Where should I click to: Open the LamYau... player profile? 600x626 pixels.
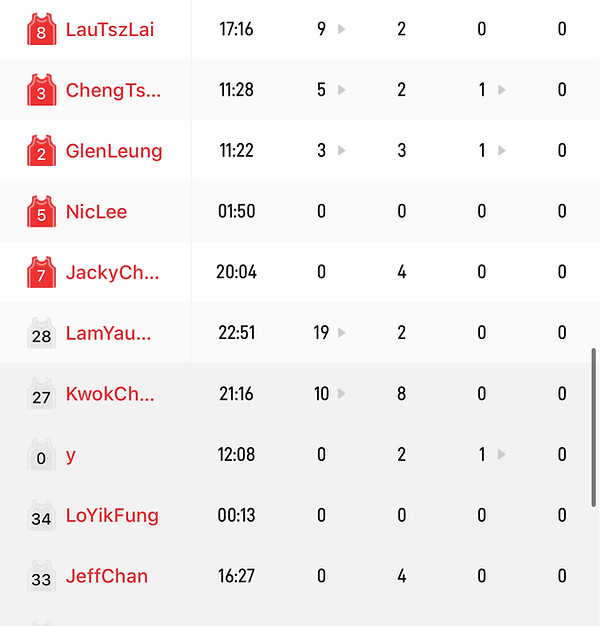click(x=109, y=333)
